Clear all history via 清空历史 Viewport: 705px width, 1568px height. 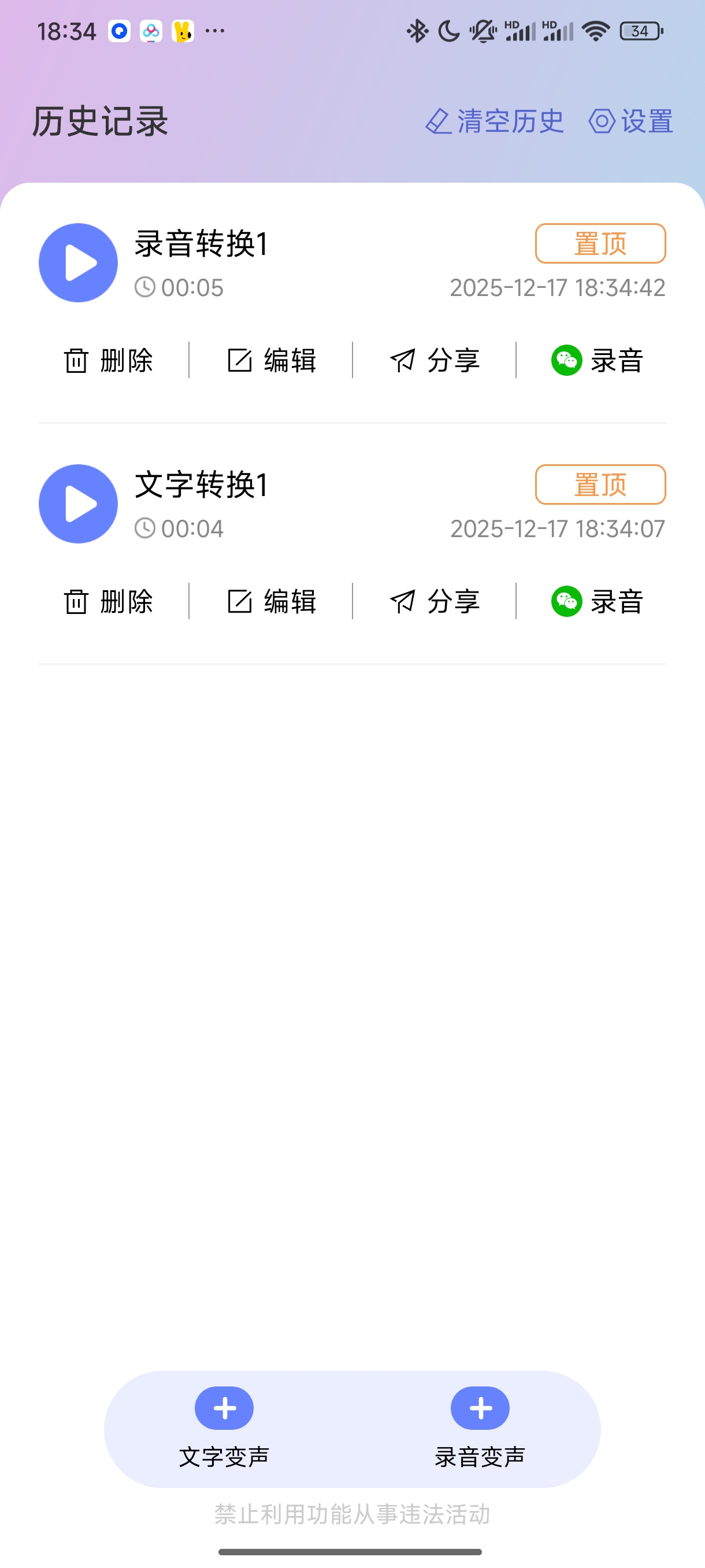(x=510, y=121)
